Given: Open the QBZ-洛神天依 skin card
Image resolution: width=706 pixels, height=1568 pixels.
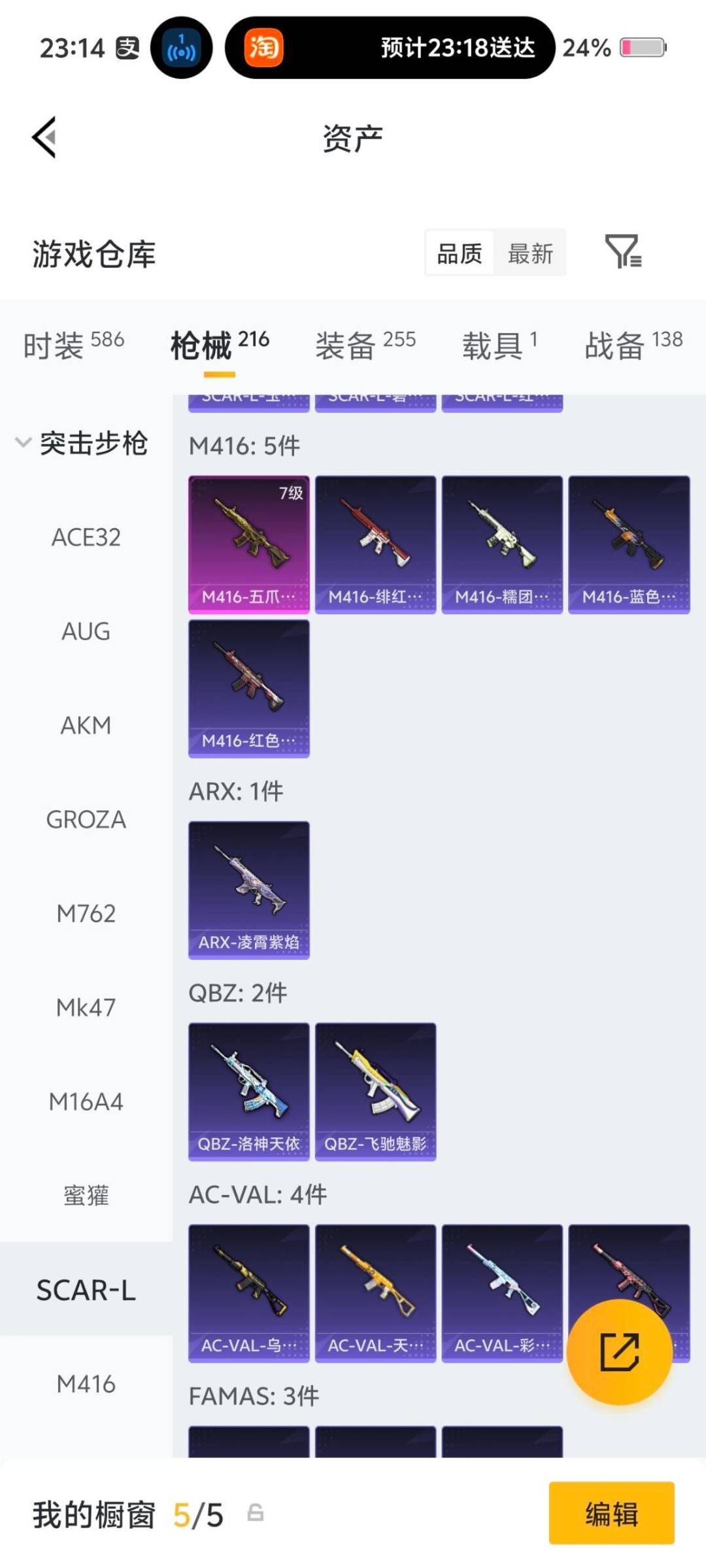Looking at the screenshot, I should (x=248, y=1092).
